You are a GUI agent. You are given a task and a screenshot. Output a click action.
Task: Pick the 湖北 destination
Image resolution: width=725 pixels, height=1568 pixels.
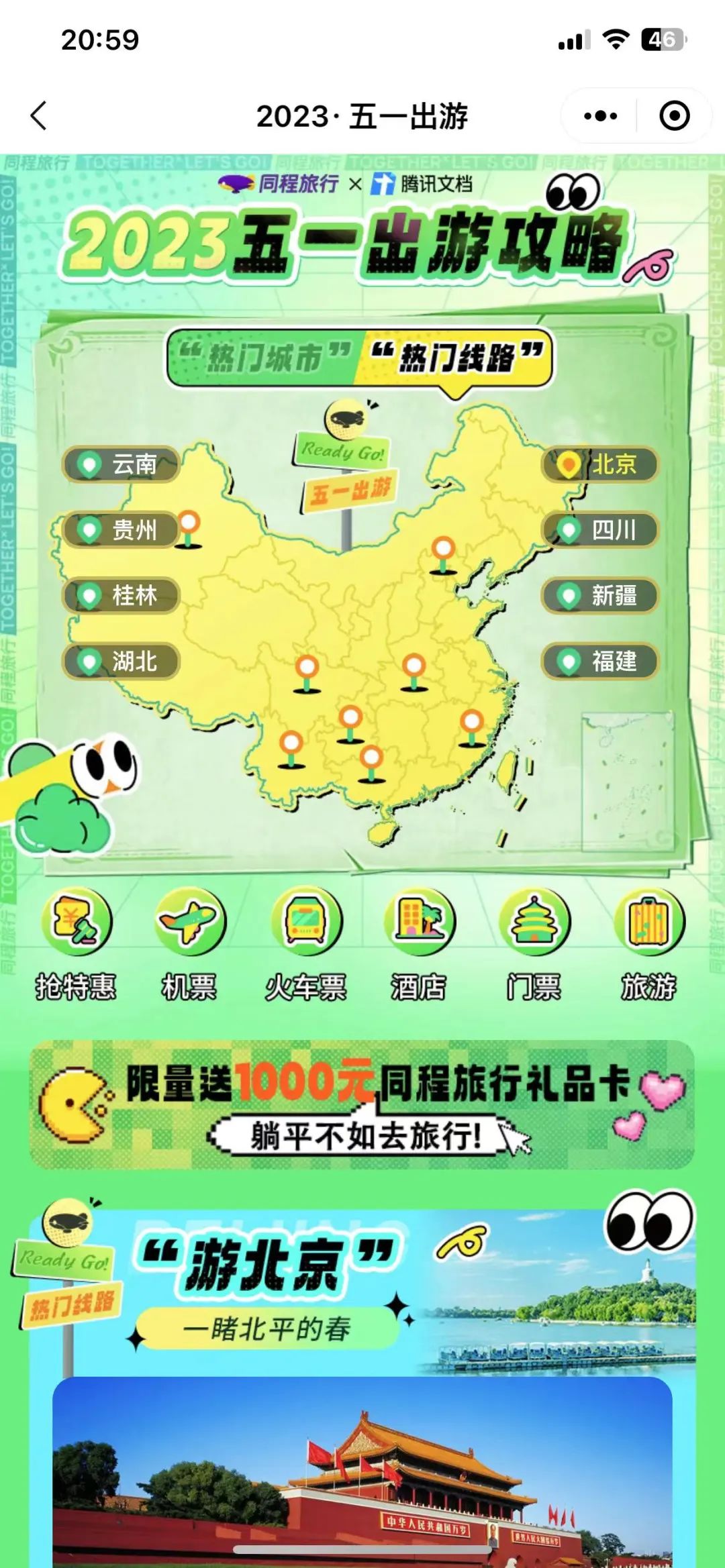click(x=122, y=661)
